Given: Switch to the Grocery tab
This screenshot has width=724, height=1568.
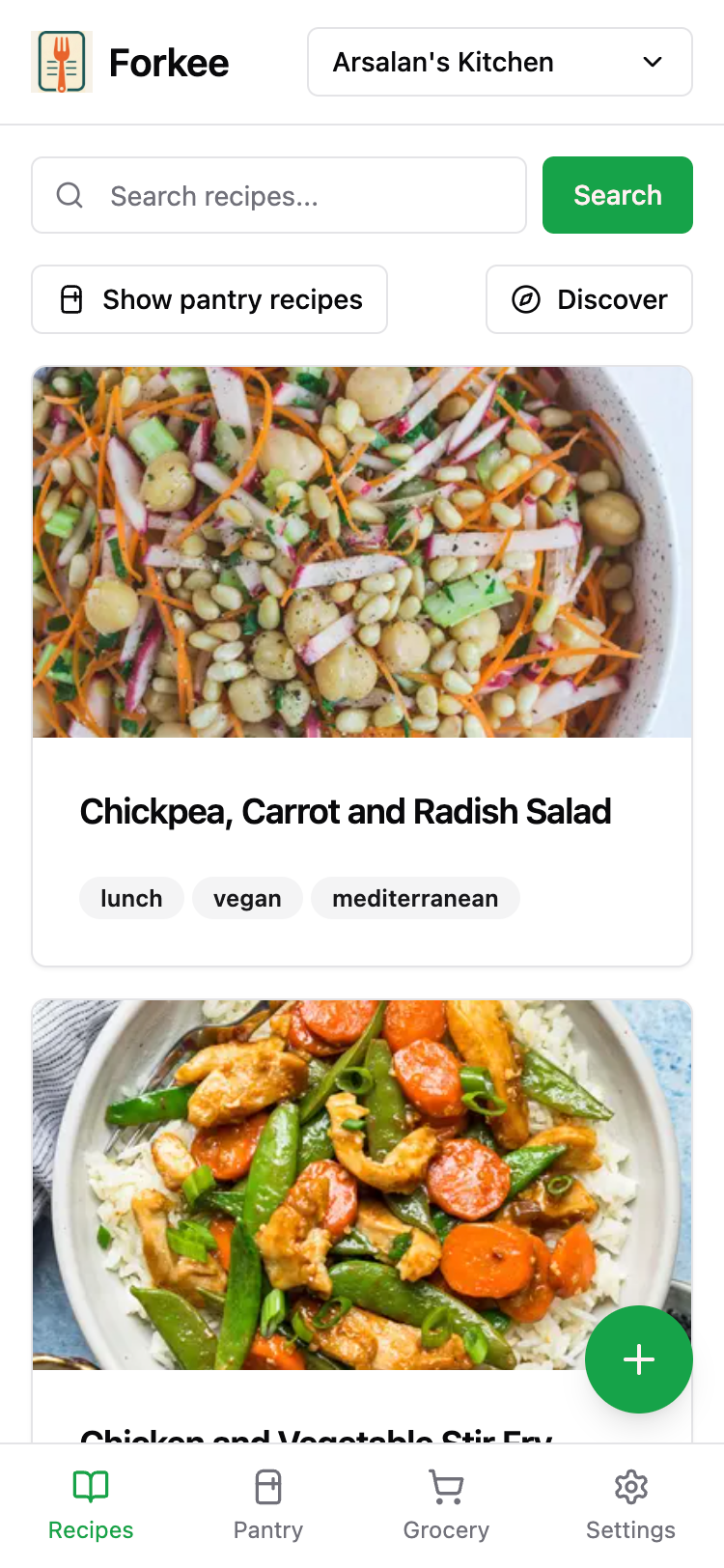Looking at the screenshot, I should tap(445, 1503).
